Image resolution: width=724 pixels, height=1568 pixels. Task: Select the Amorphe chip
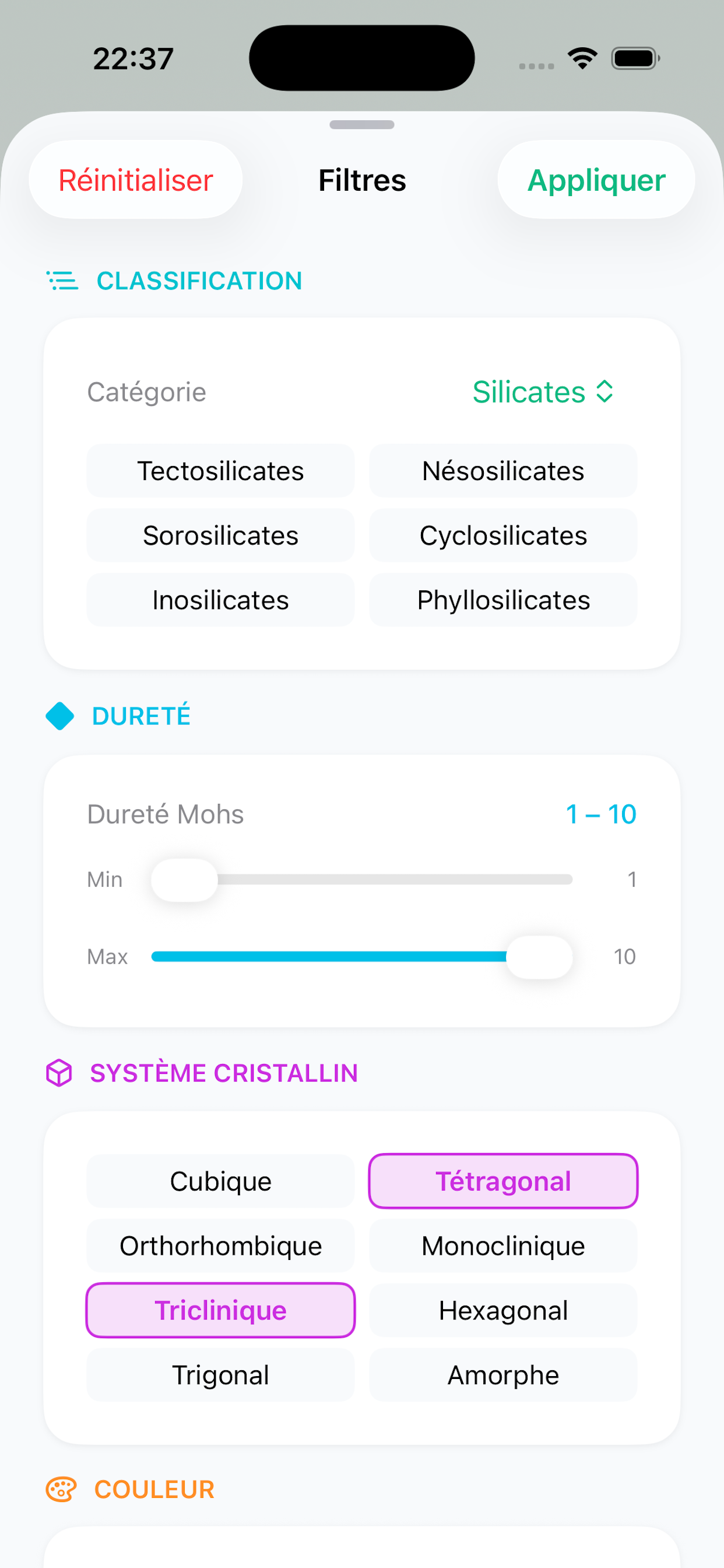(x=502, y=1375)
